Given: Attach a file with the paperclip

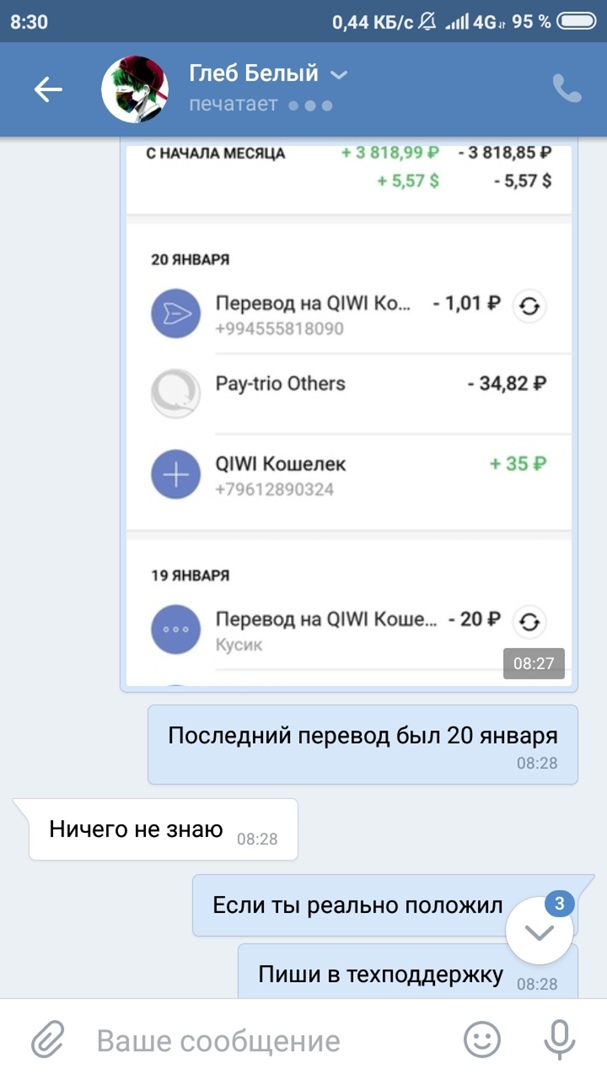Looking at the screenshot, I should pyautogui.click(x=47, y=1041).
